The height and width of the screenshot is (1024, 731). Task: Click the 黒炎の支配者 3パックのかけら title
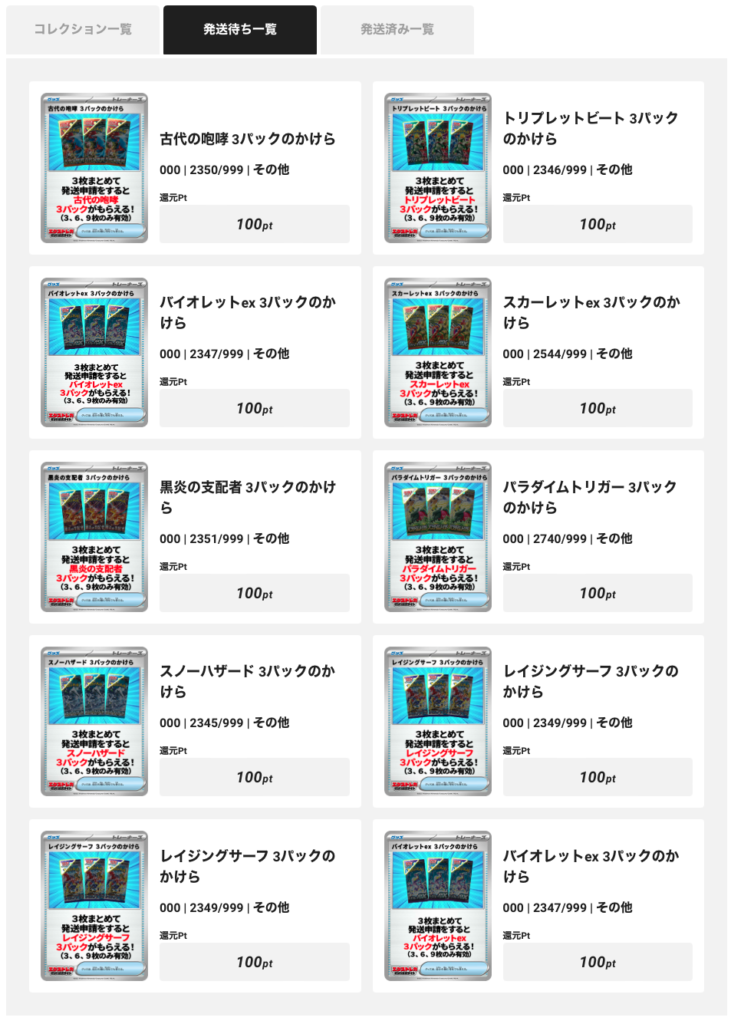(254, 496)
